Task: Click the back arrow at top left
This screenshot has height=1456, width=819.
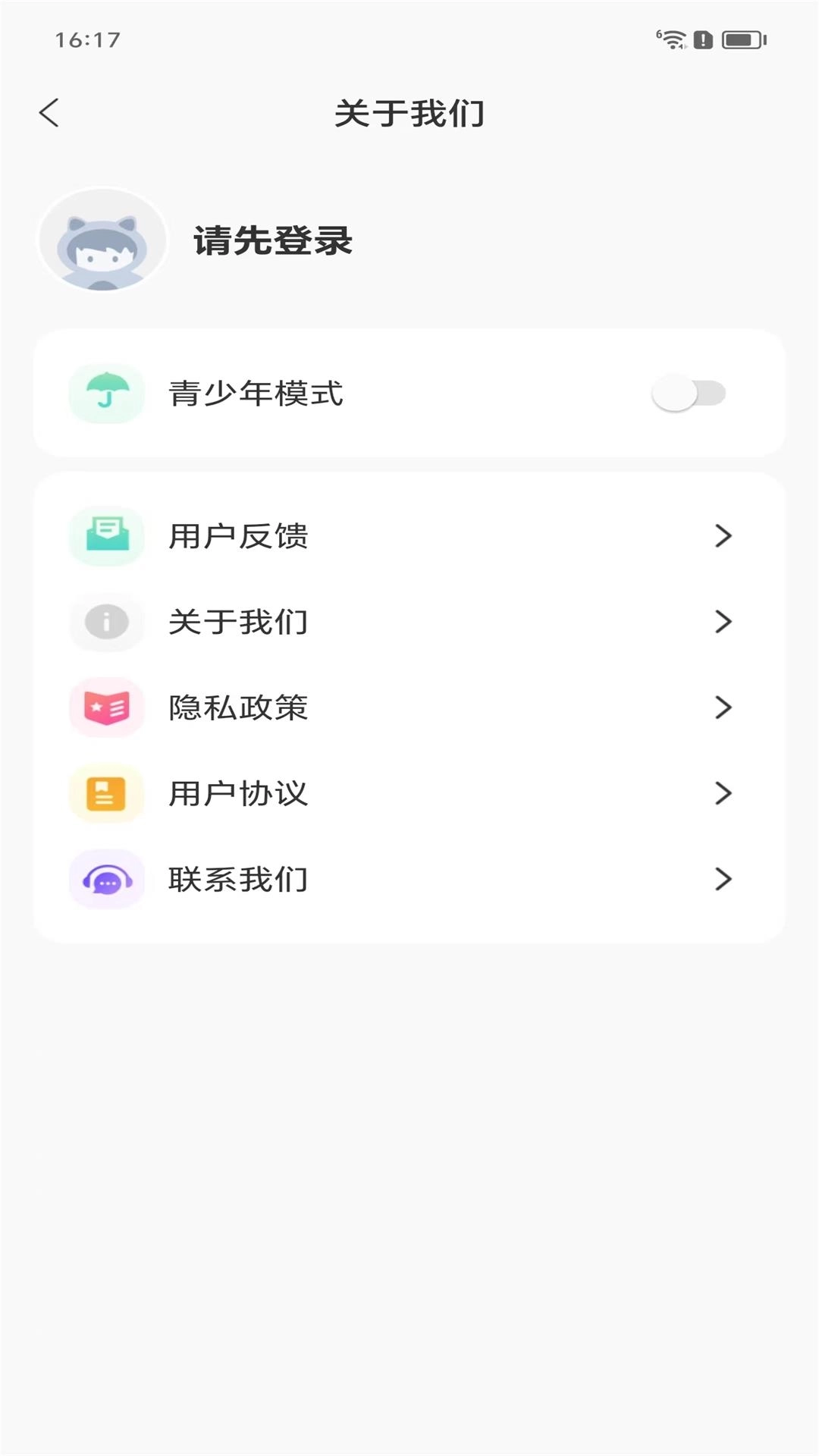Action: pyautogui.click(x=50, y=112)
